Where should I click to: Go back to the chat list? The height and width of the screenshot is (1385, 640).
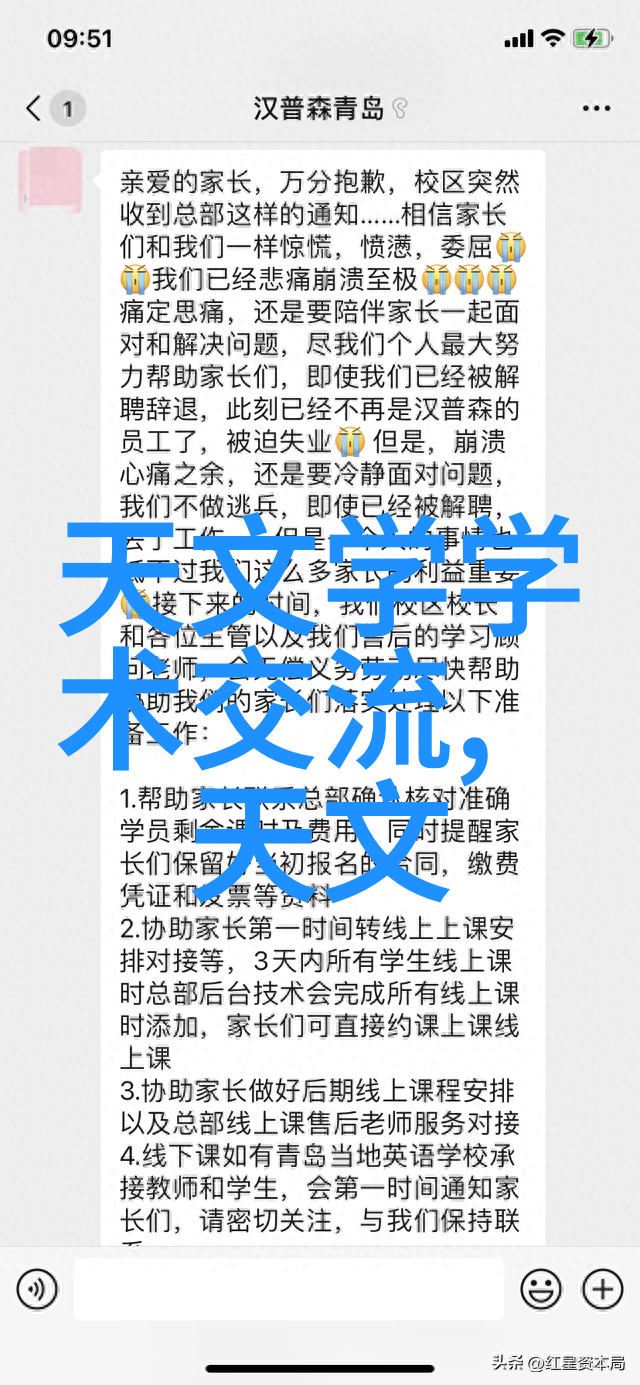35,108
